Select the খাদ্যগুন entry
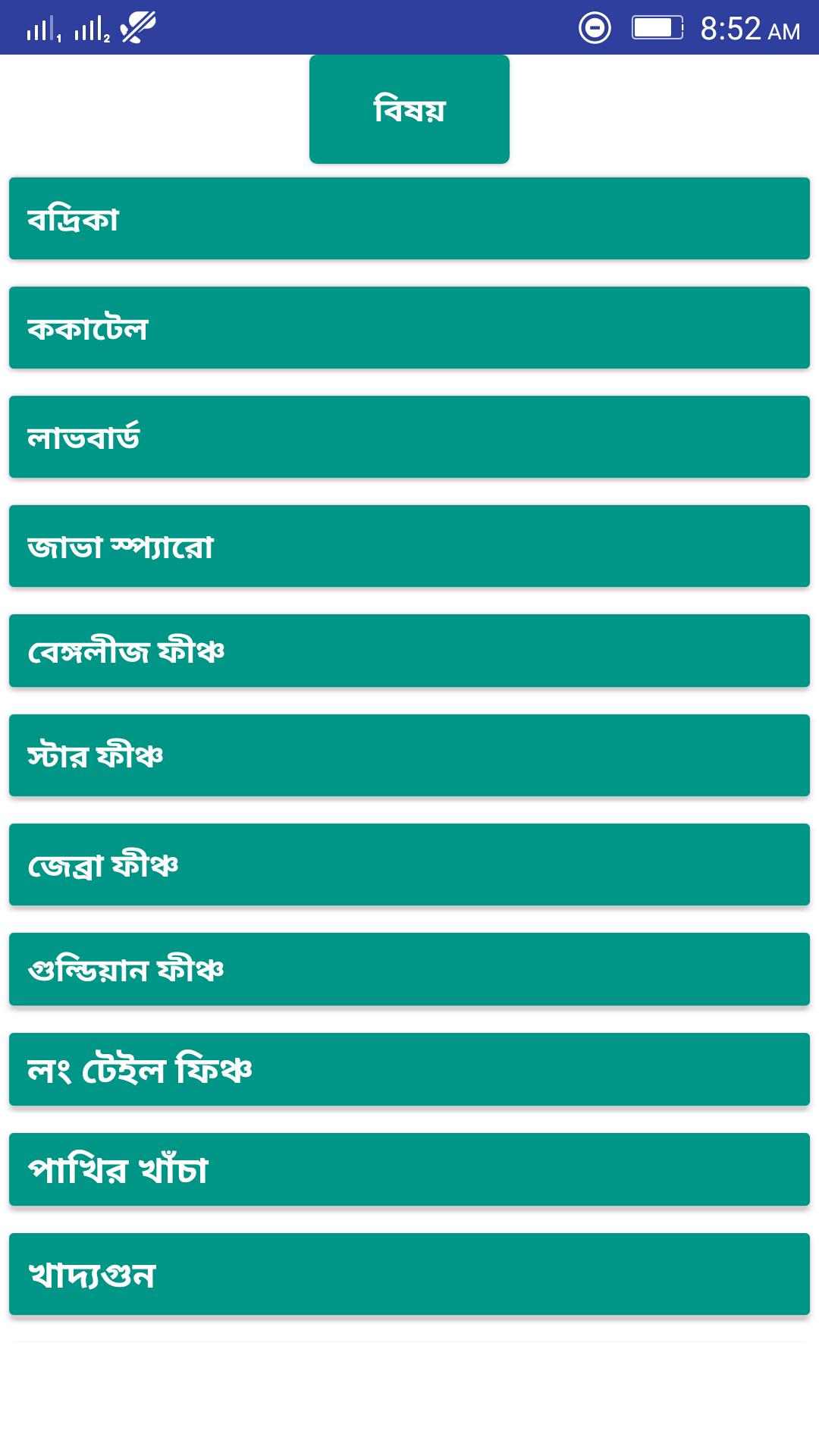 [x=409, y=1274]
